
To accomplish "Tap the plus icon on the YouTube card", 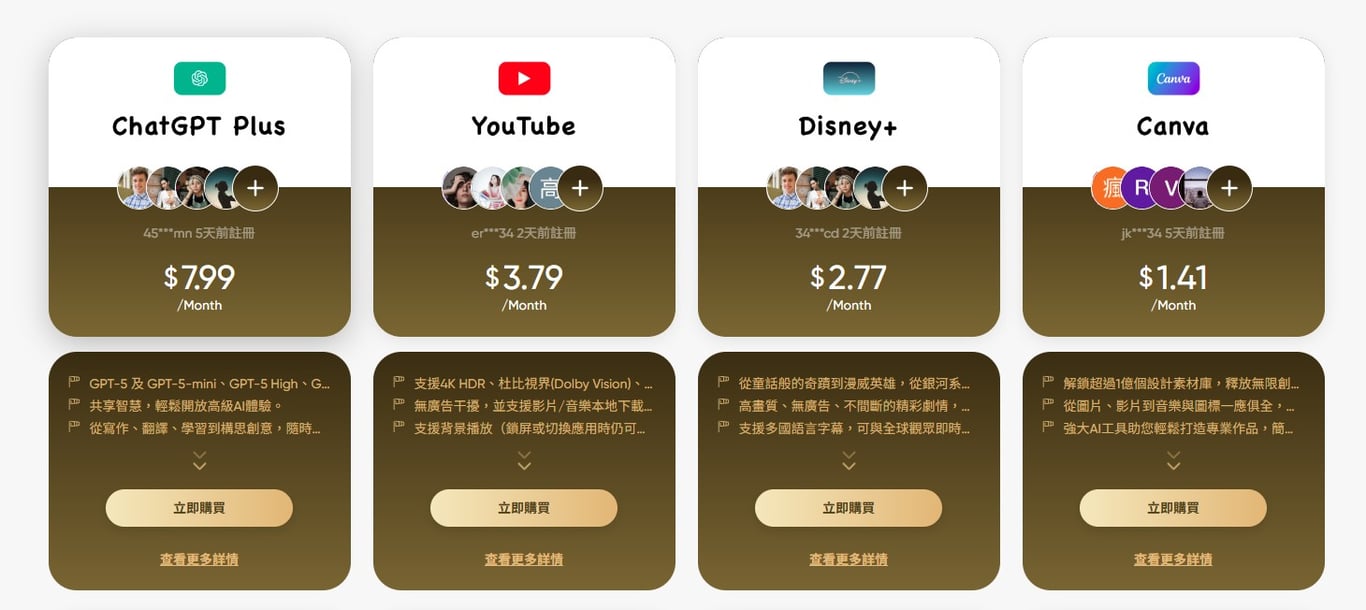I will tap(580, 188).
